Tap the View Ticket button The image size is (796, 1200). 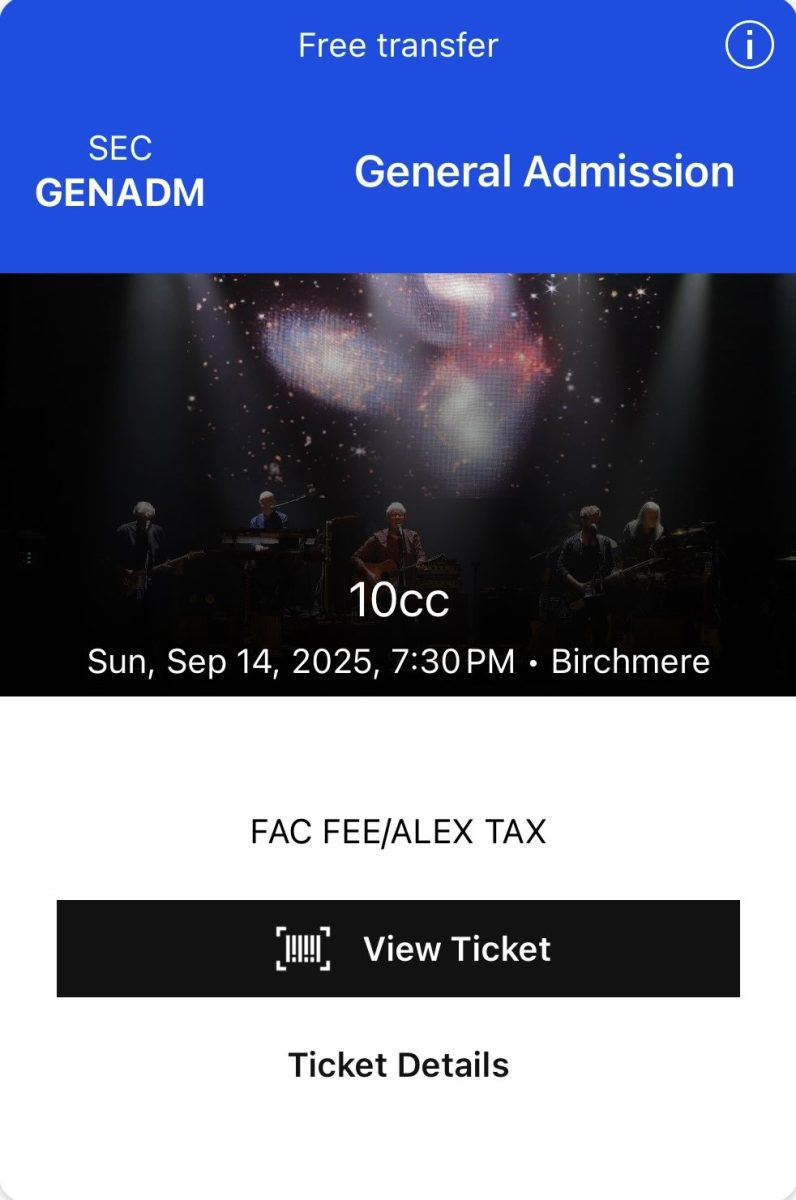[x=398, y=948]
